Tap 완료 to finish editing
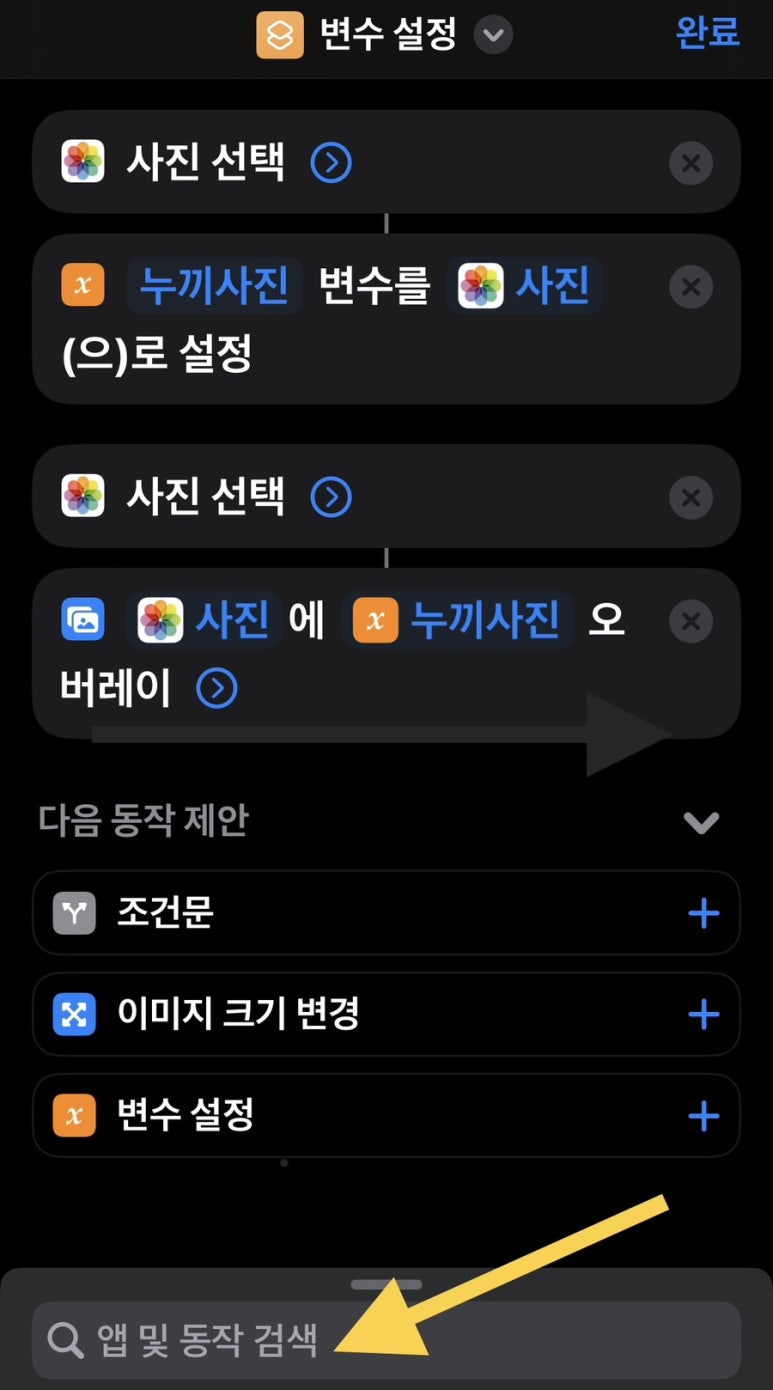The height and width of the screenshot is (1390, 773). [x=707, y=33]
